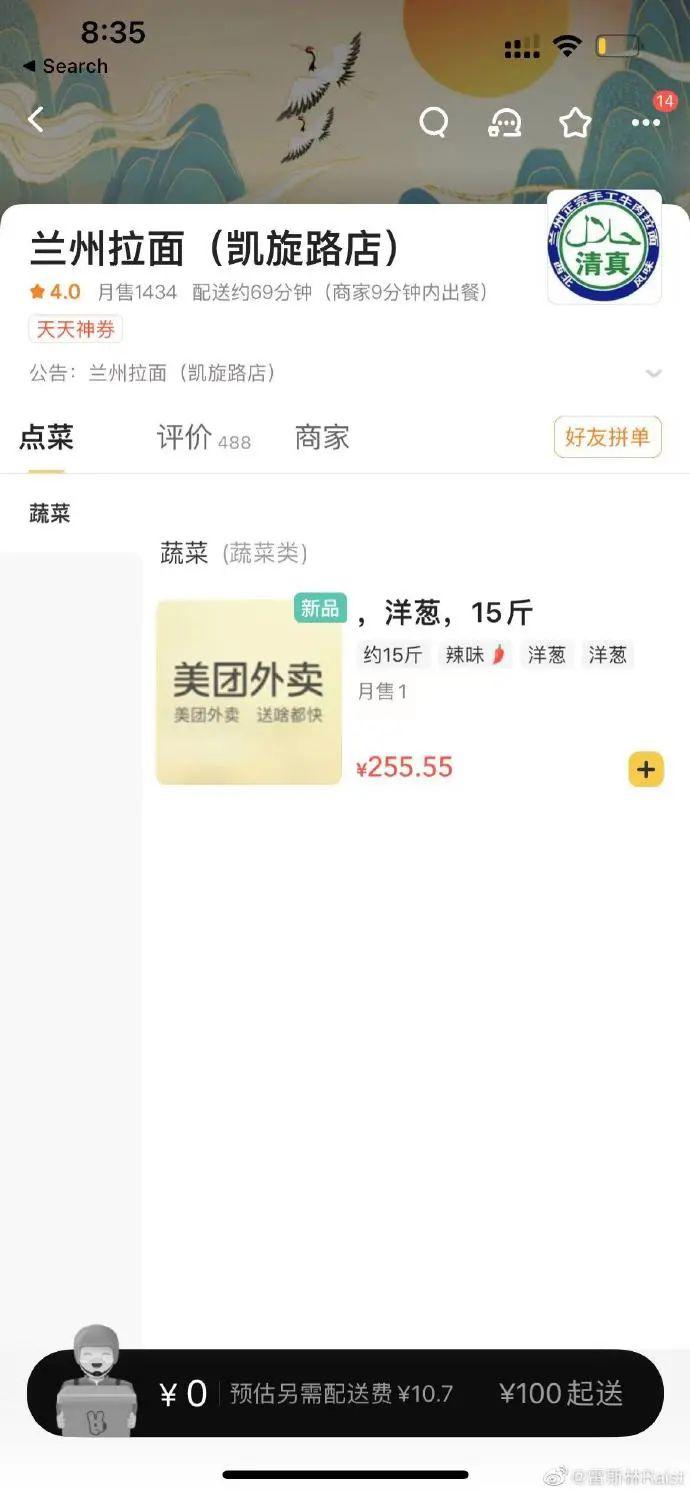Open the store's halal logo avatar
Viewport: 690px width, 1493px height.
604,246
